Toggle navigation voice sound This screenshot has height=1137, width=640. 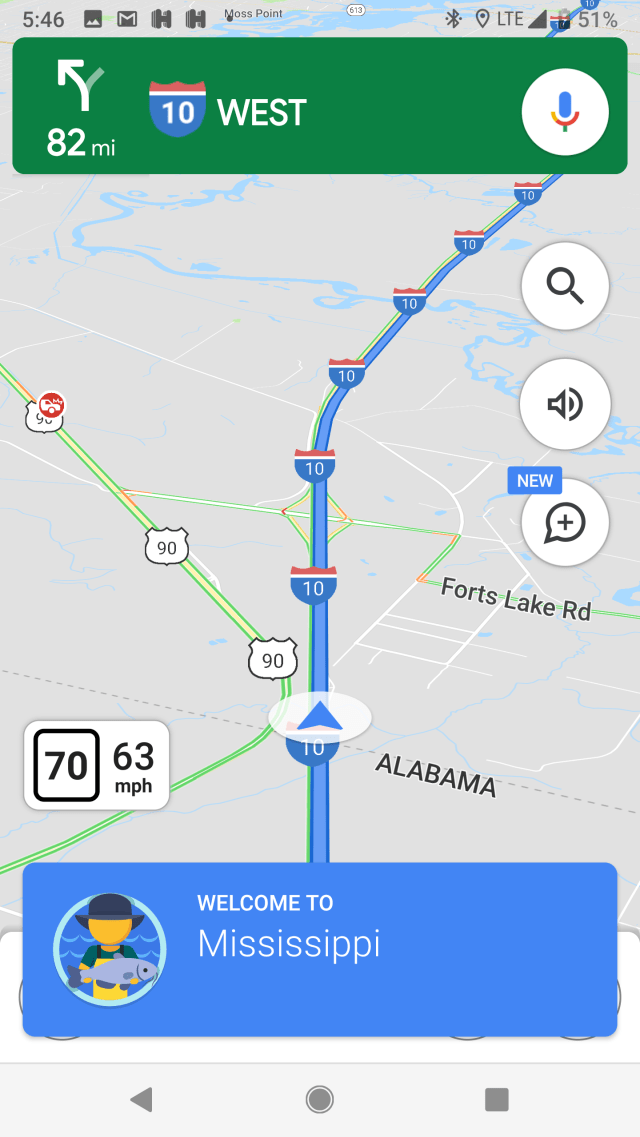tap(565, 404)
